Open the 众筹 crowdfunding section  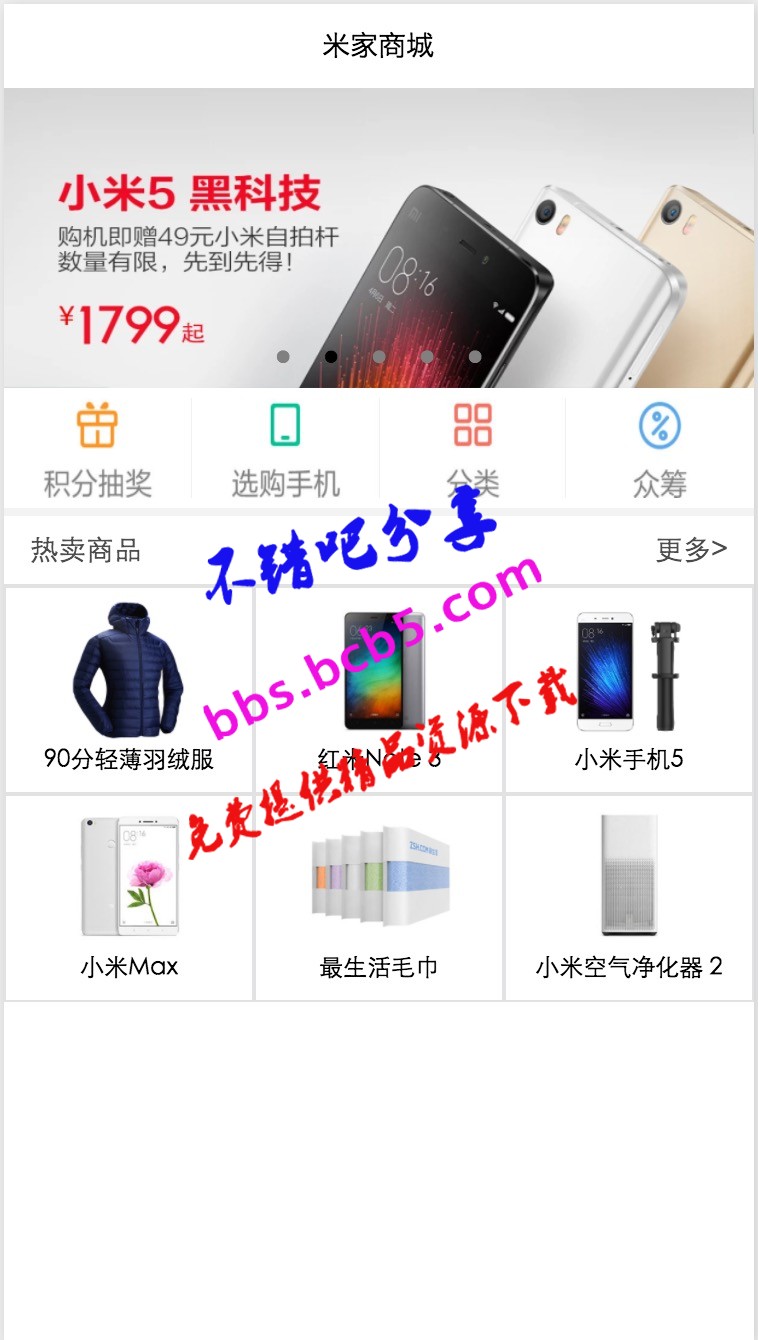(659, 449)
